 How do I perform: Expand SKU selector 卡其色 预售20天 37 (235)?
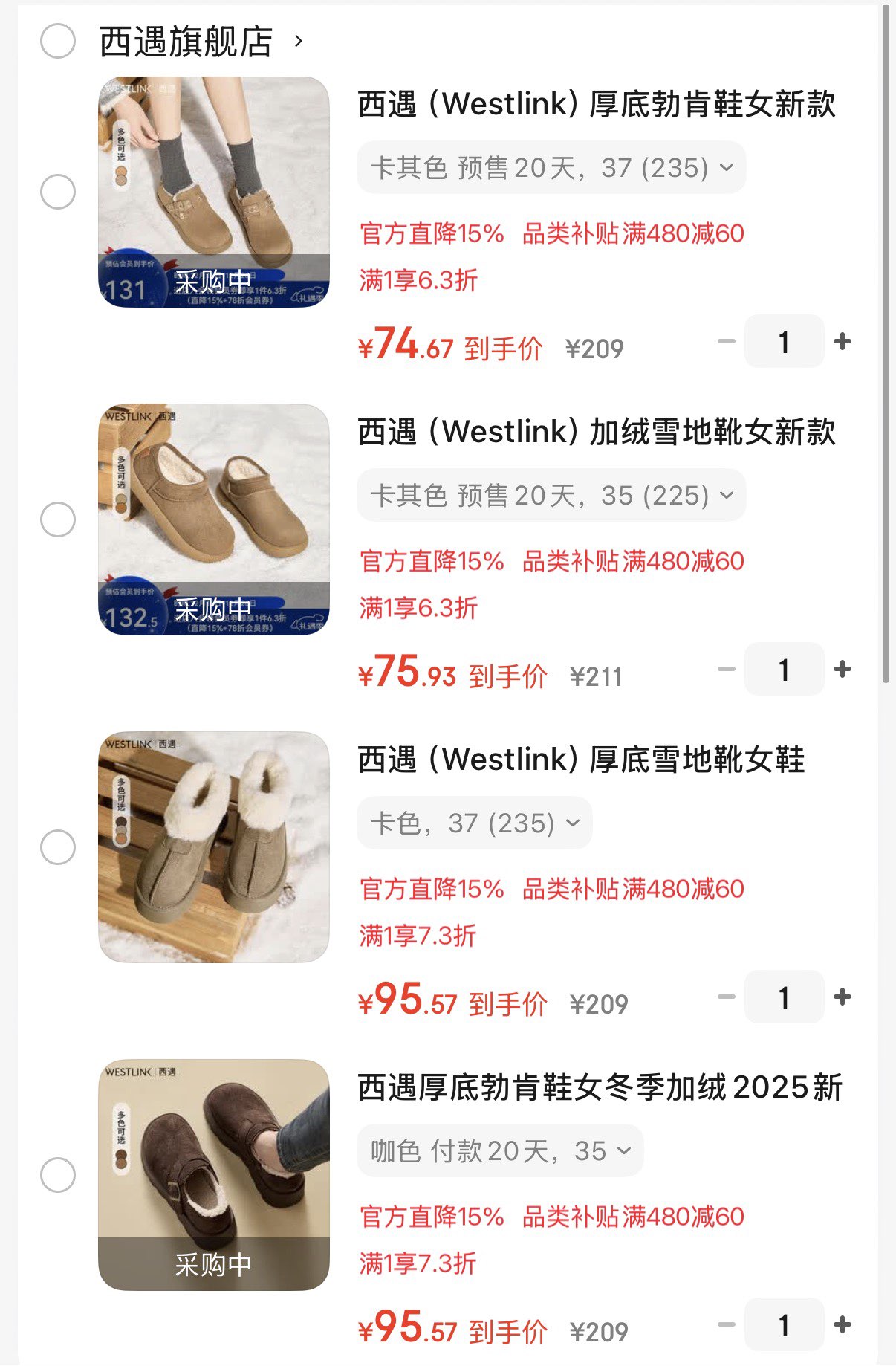[x=550, y=168]
